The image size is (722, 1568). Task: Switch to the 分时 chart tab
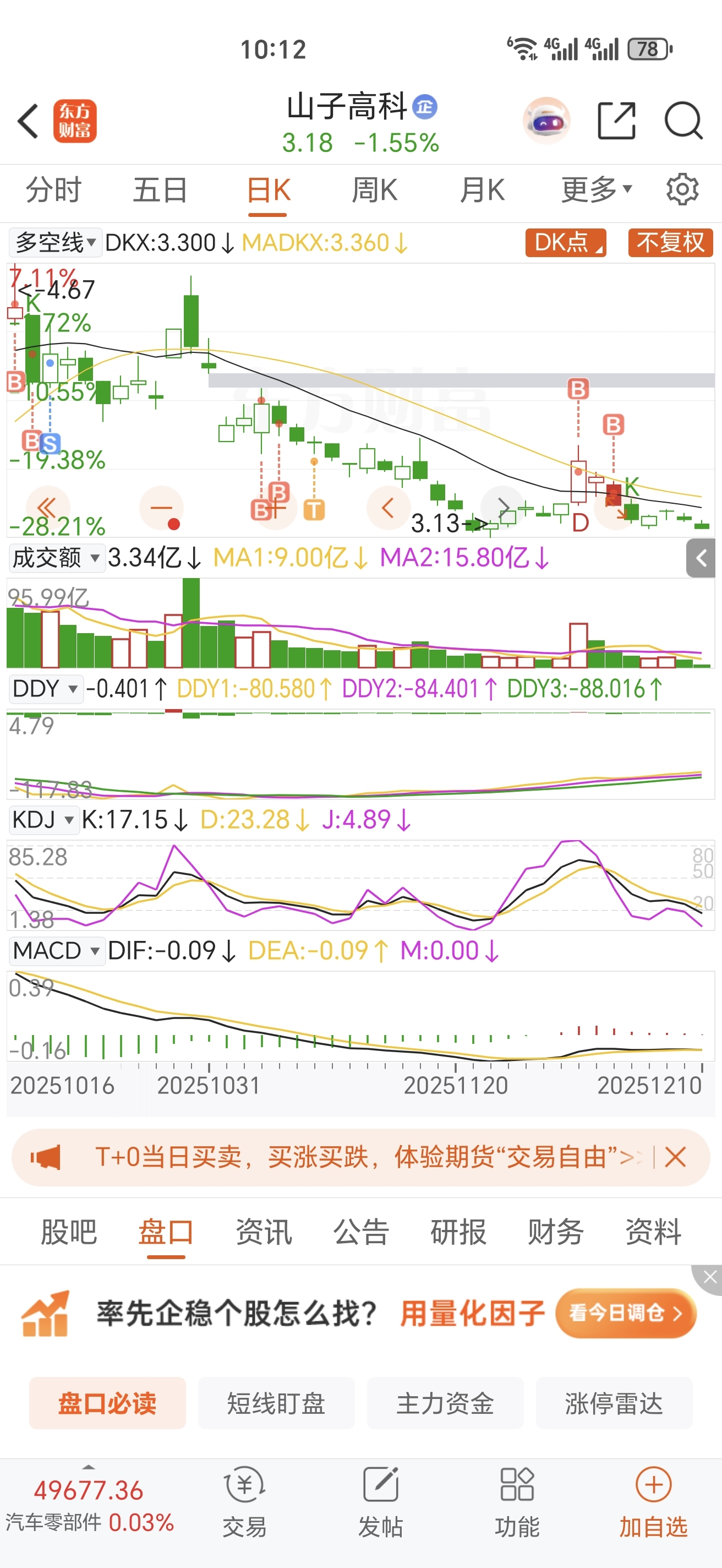pos(53,190)
